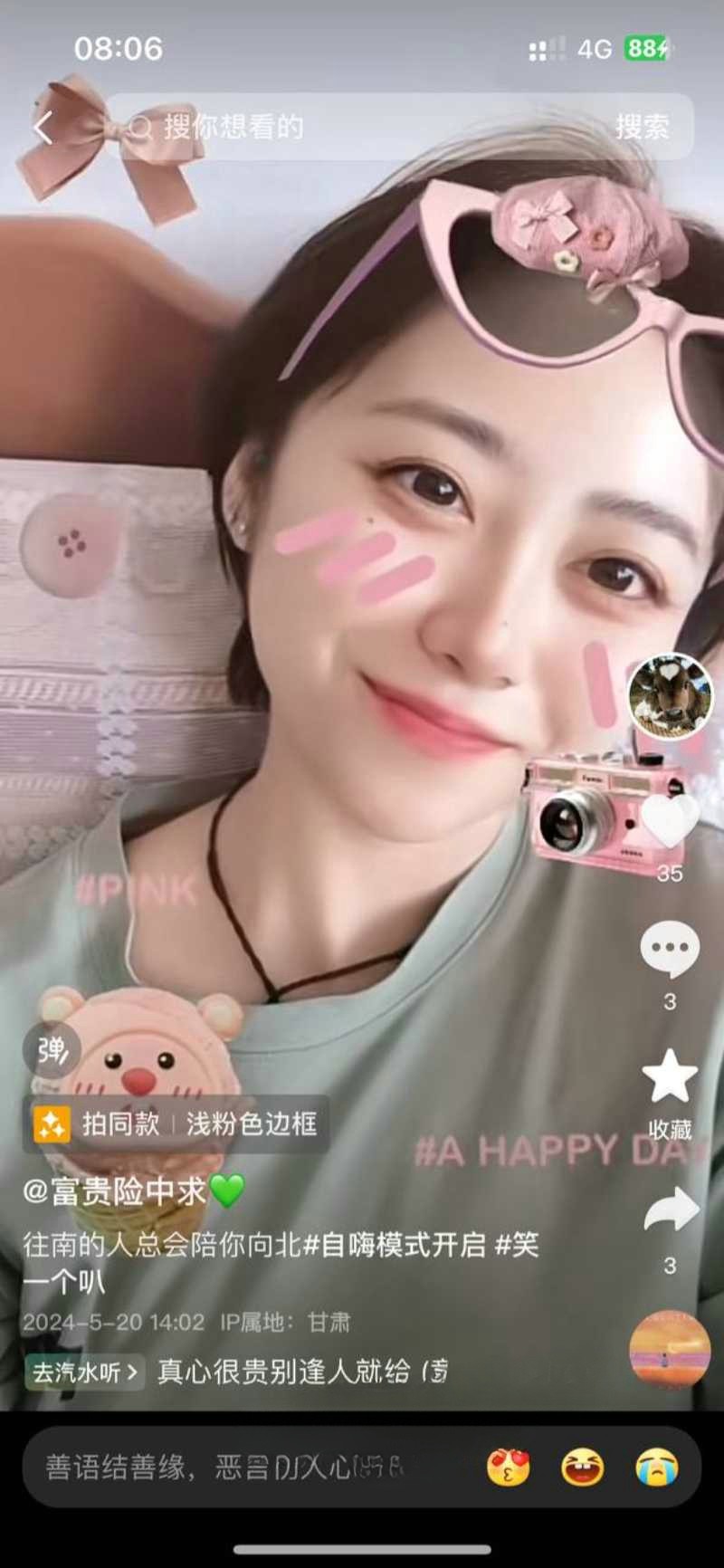724x1568 pixels.
Task: Open @富贵险中求 profile name
Action: [116, 1191]
